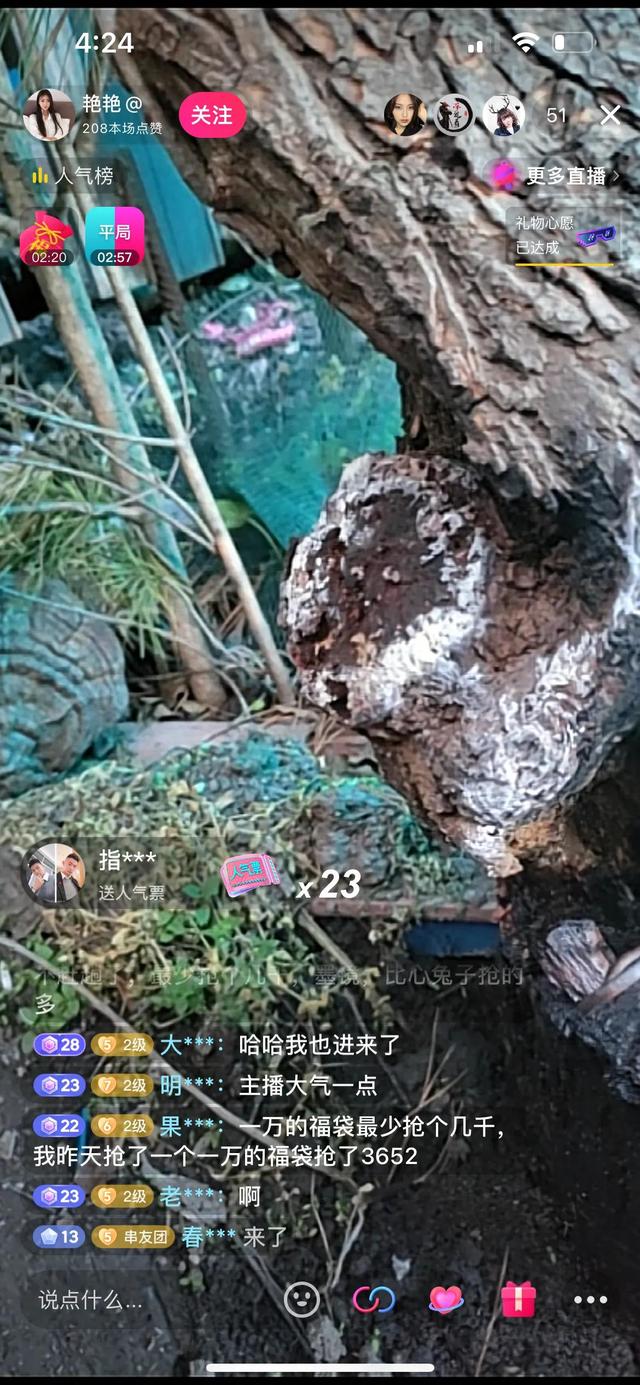Open the 人气榜 popularity ranking
The image size is (640, 1385).
pos(73,176)
